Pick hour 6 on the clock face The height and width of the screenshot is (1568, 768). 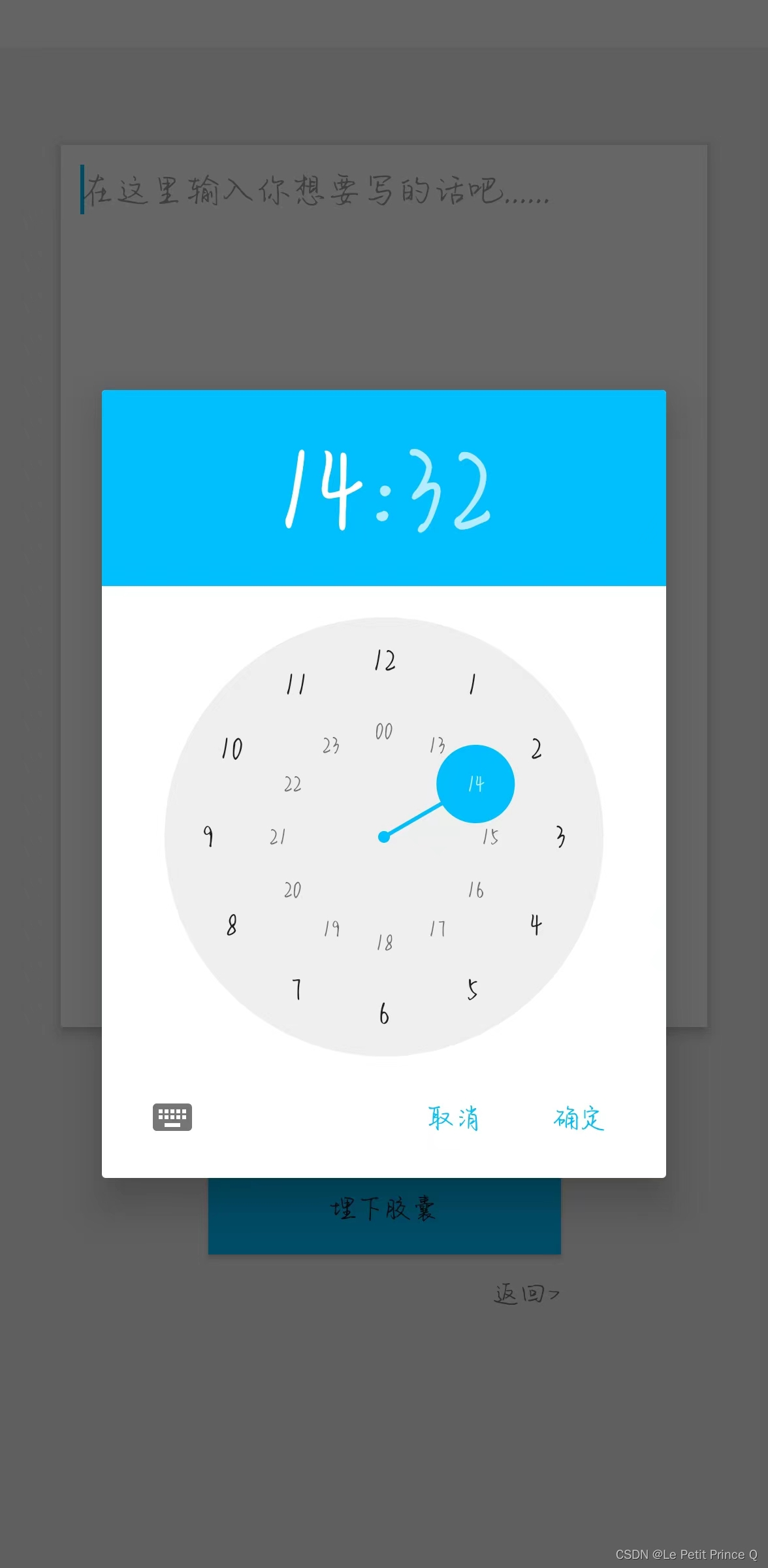click(x=384, y=1013)
